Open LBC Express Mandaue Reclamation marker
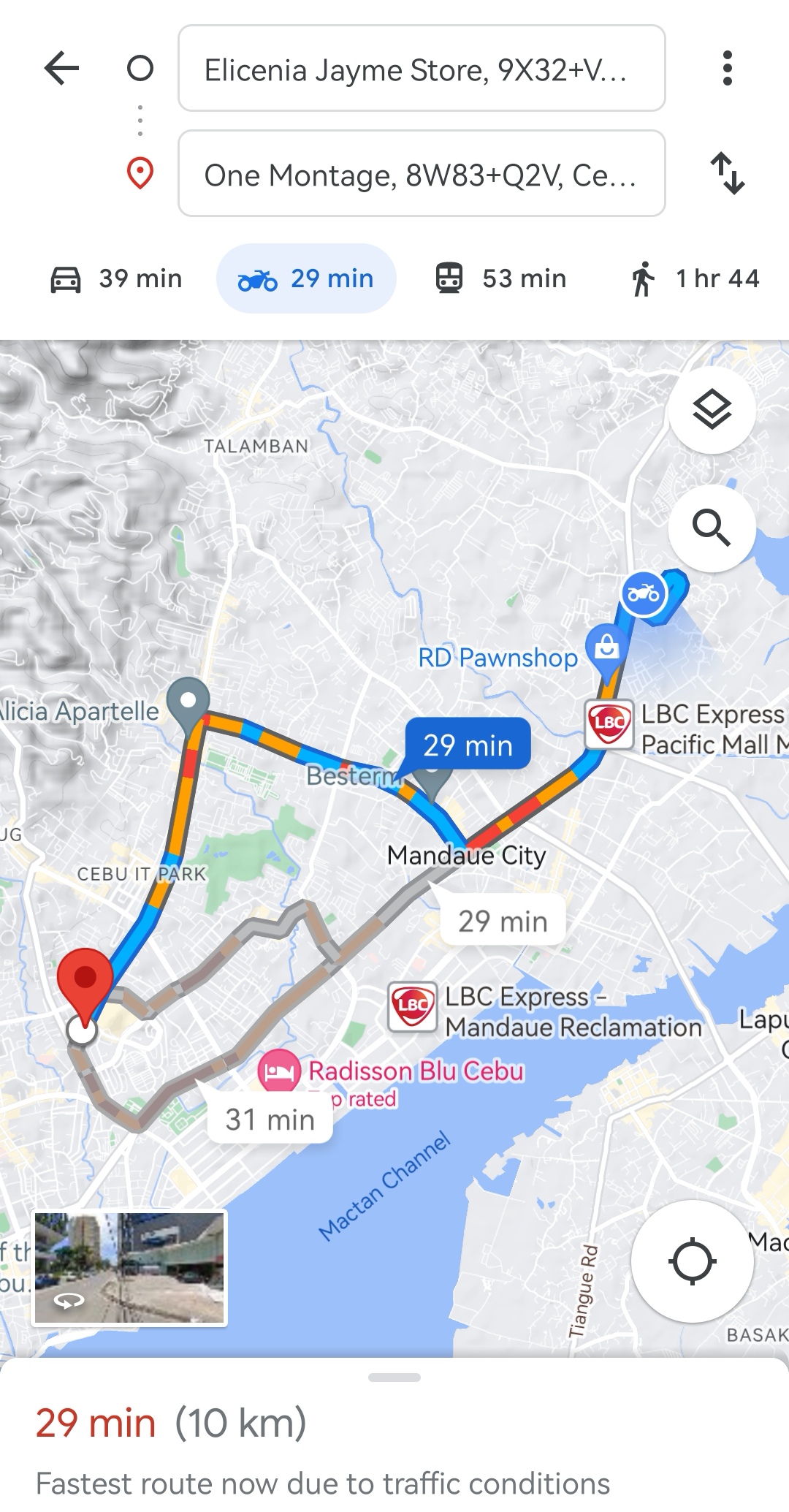This screenshot has width=789, height=1512. [413, 1006]
